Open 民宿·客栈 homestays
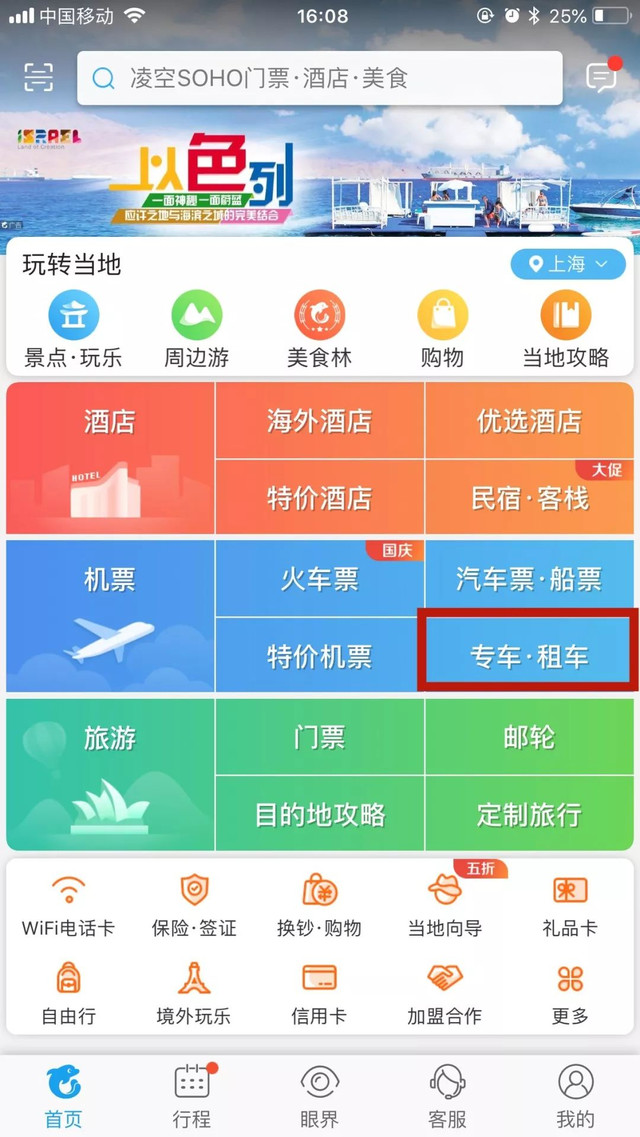The image size is (640, 1137). [530, 497]
